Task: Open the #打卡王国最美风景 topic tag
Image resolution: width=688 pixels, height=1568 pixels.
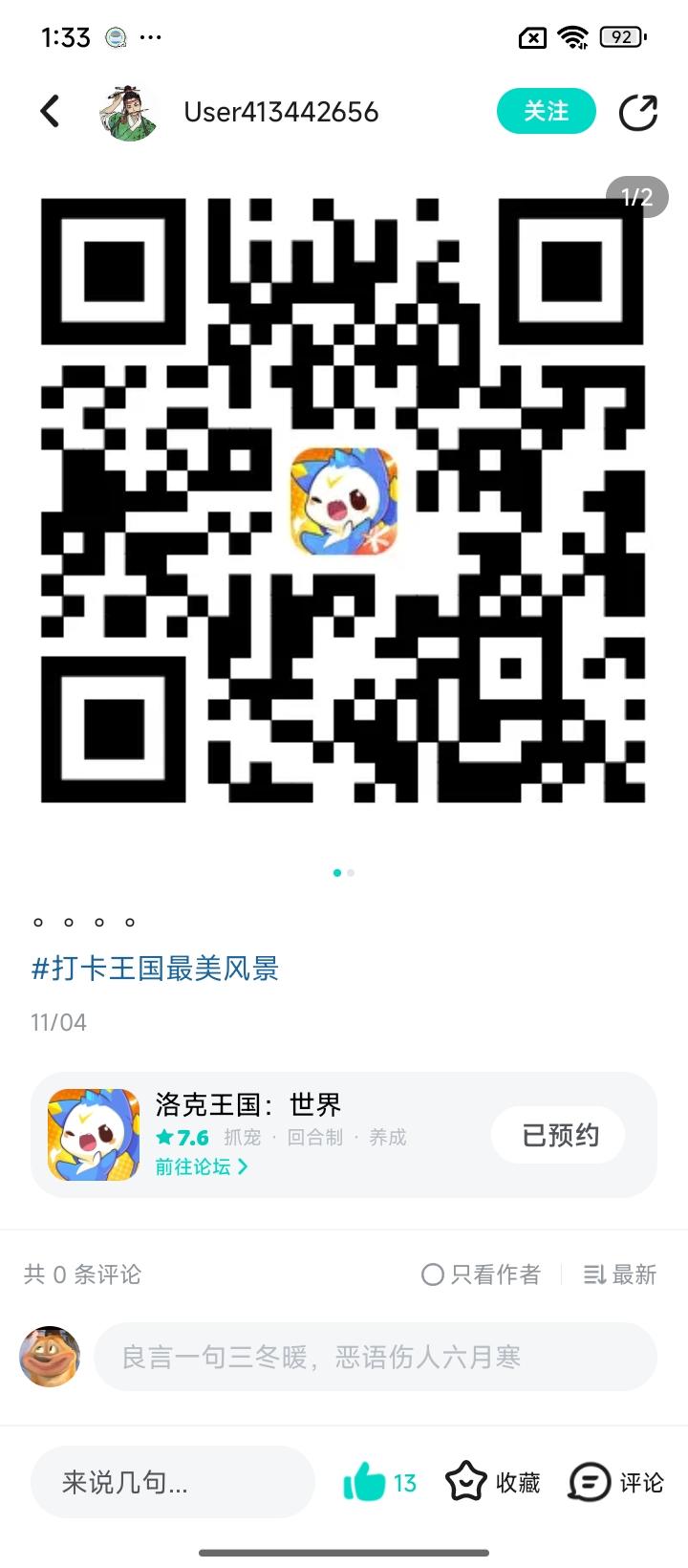Action: 155,969
